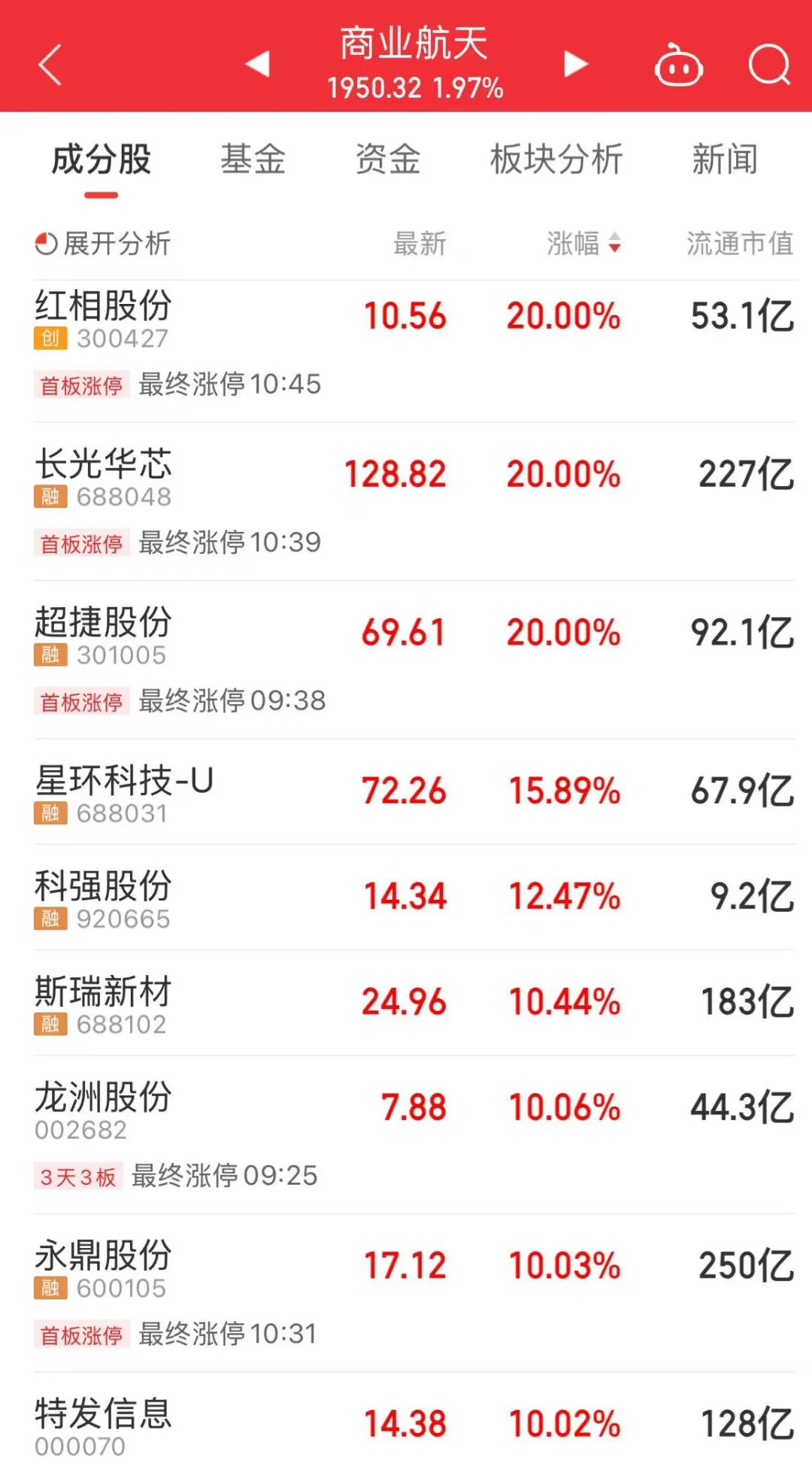
Task: Open the search magnifier
Action: pyautogui.click(x=769, y=65)
